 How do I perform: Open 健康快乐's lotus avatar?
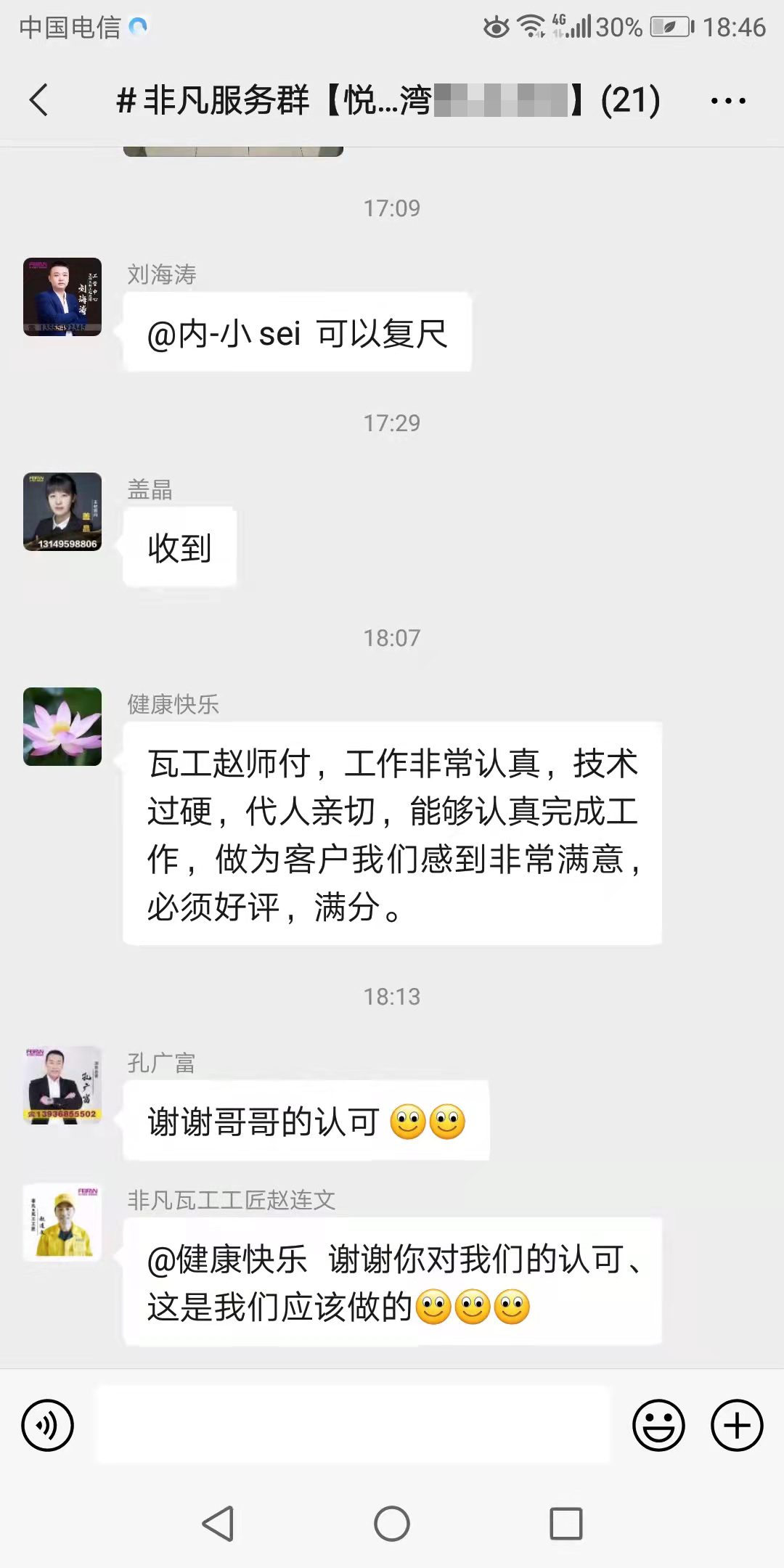coord(62,727)
